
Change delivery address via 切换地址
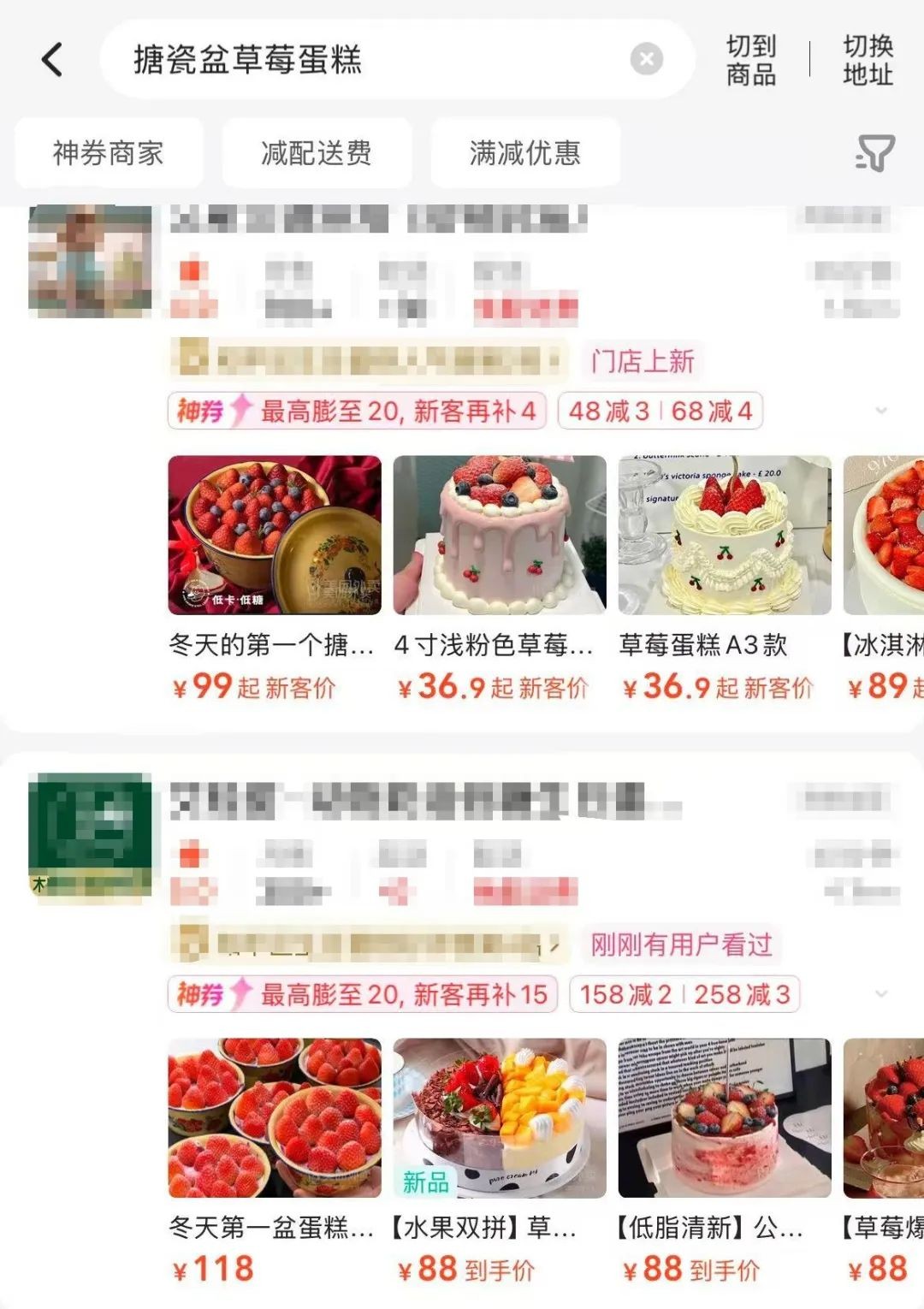[x=868, y=60]
